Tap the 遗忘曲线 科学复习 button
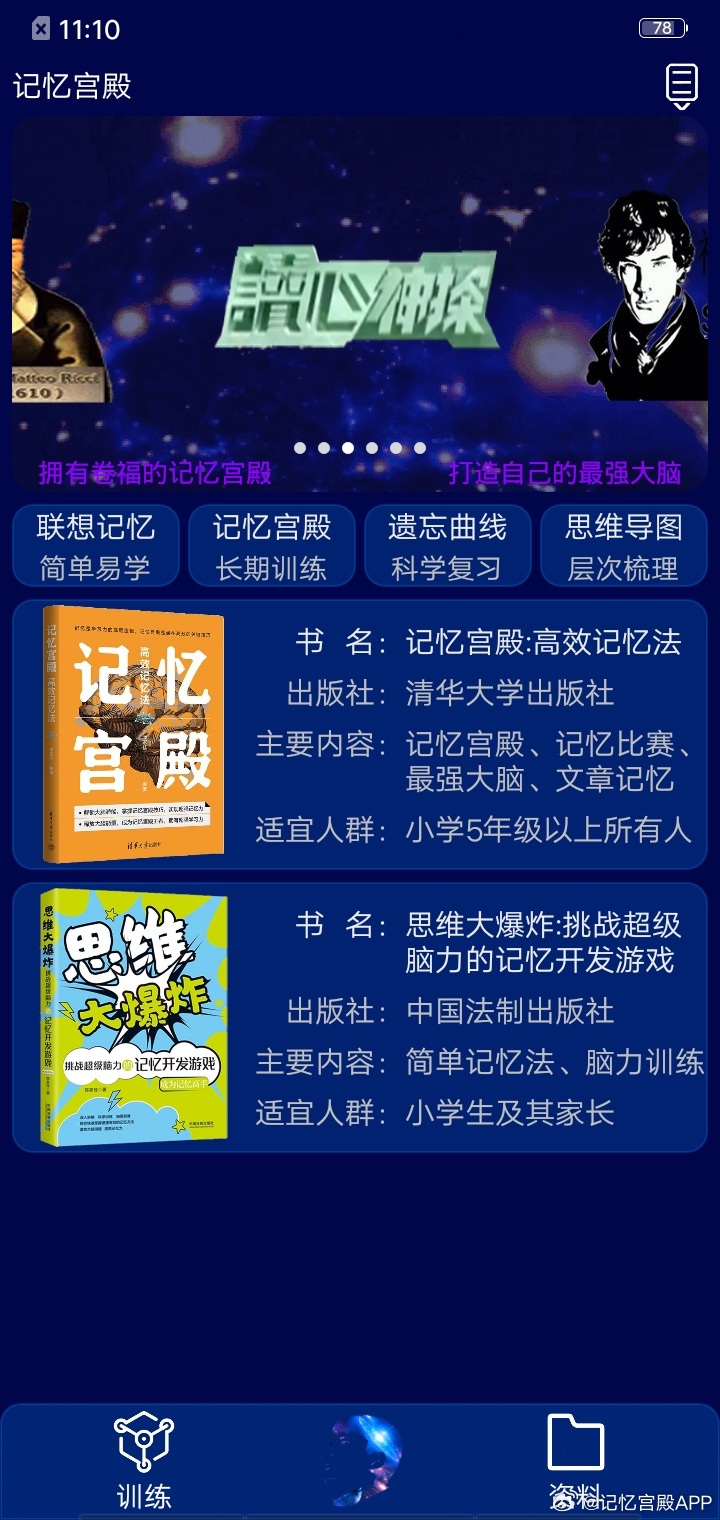The height and width of the screenshot is (1520, 720). [447, 546]
